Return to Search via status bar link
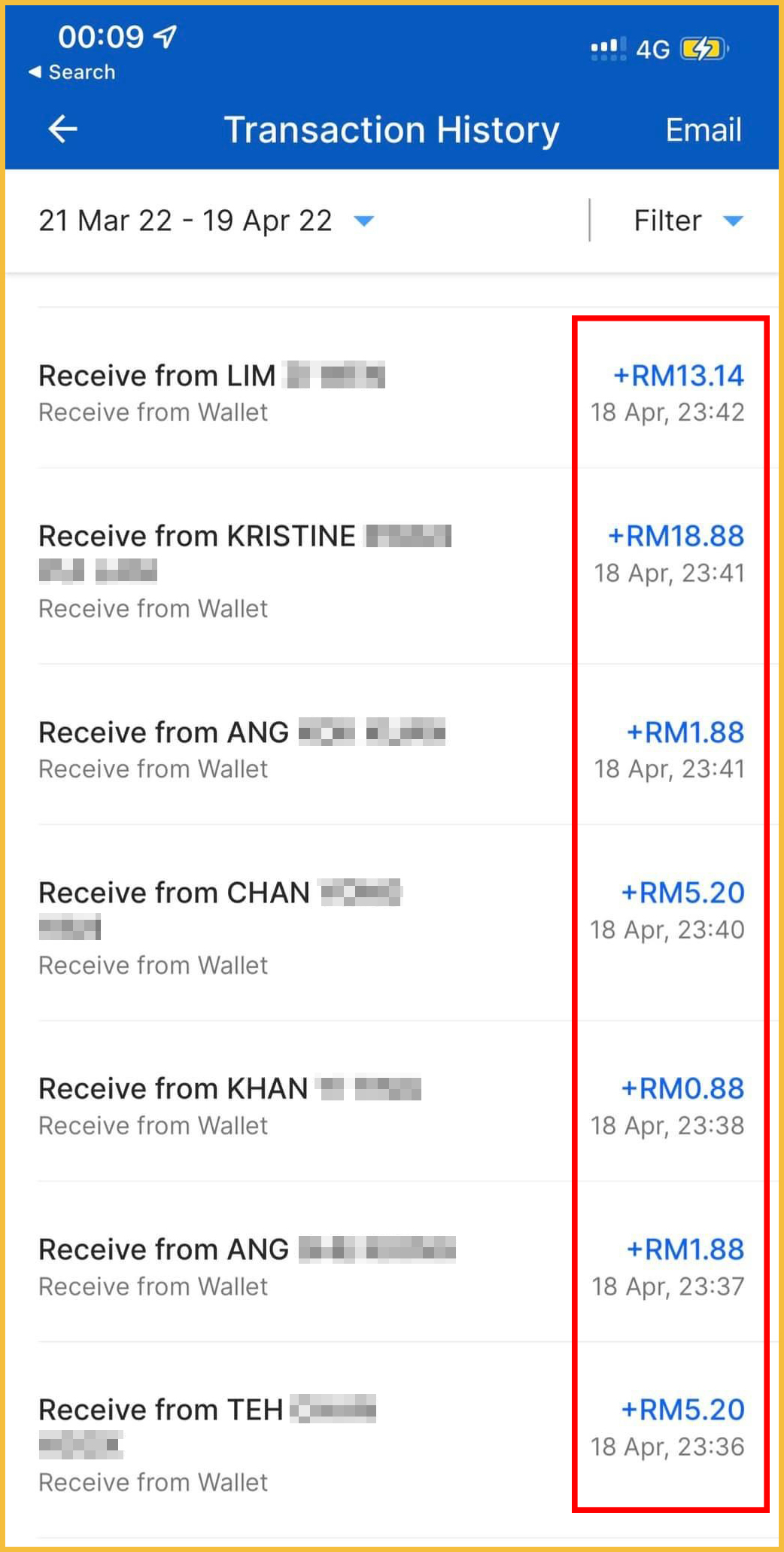 click(x=72, y=72)
